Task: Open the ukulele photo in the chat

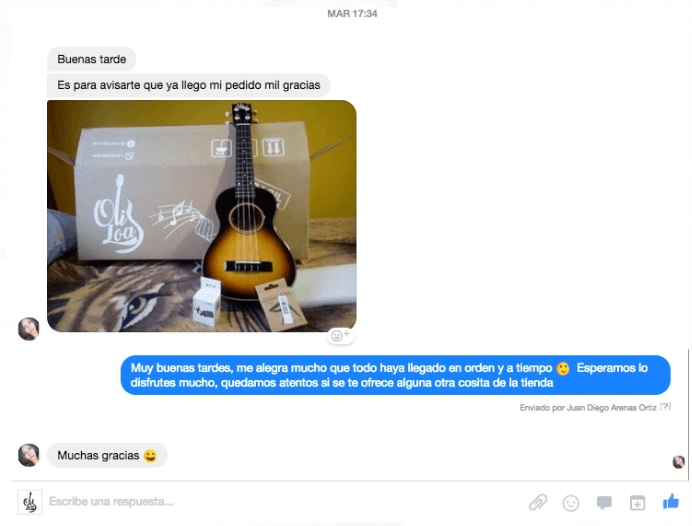Action: coord(201,215)
